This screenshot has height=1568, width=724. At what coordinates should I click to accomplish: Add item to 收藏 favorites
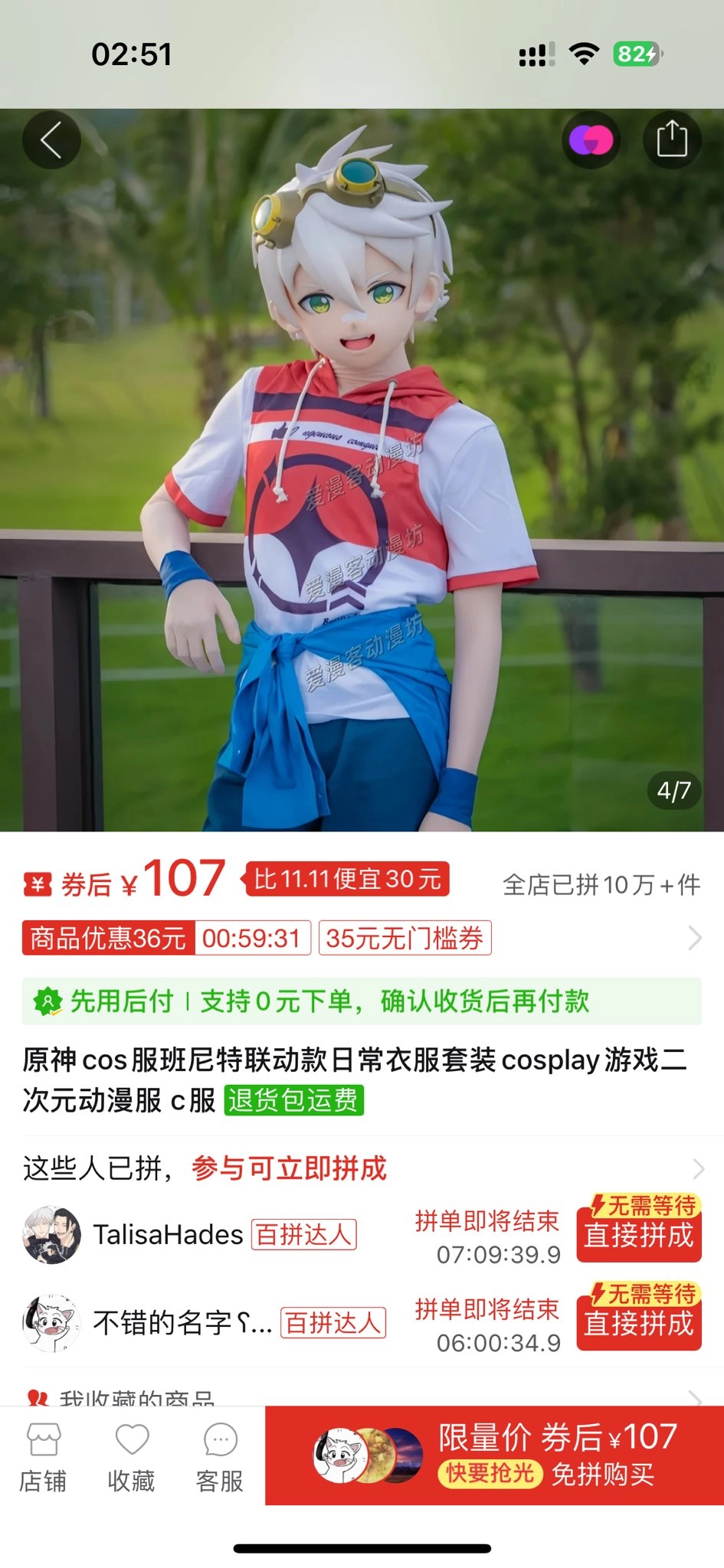tap(131, 1458)
